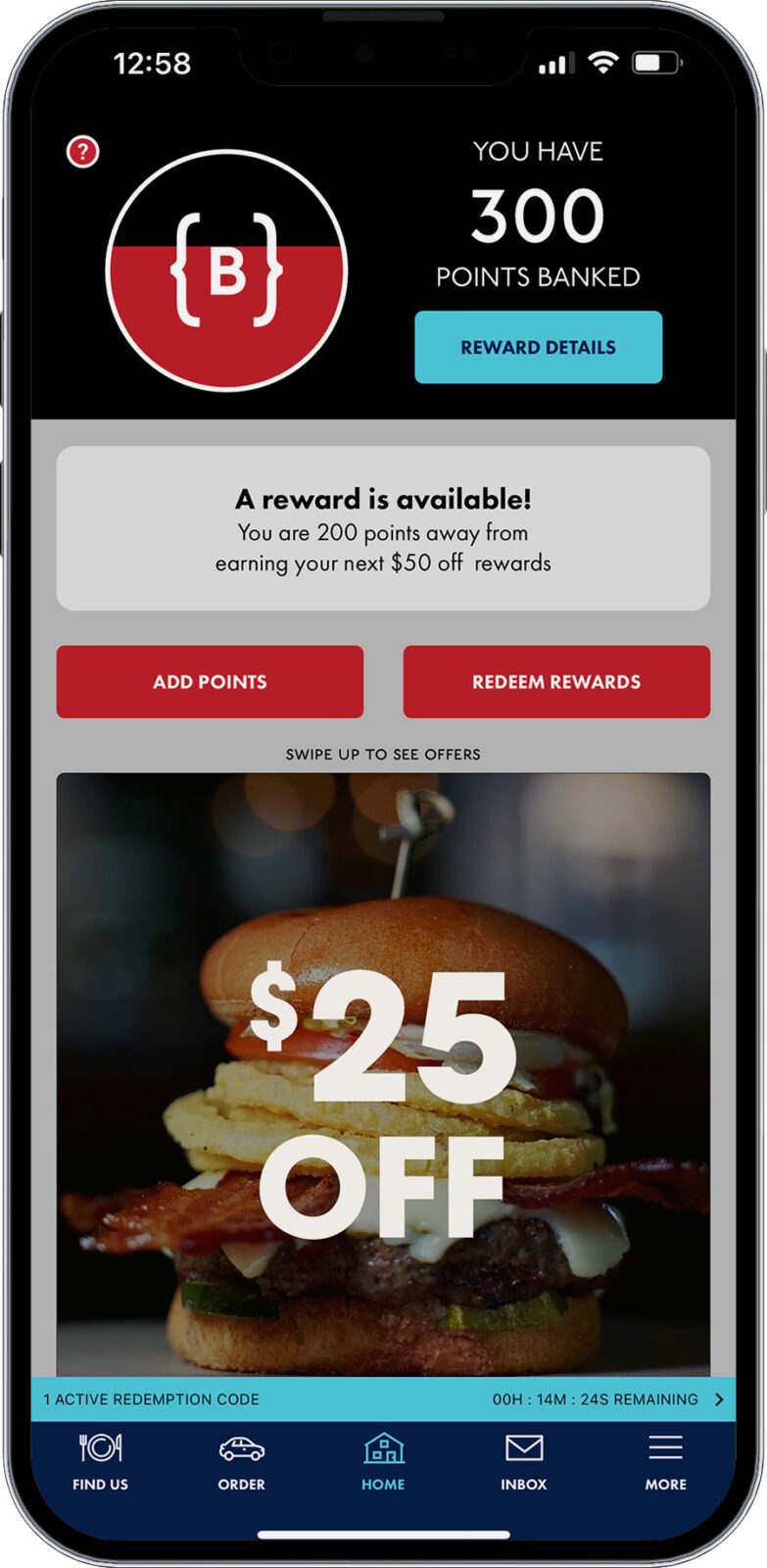Viewport: 767px width, 1568px height.
Task: Go to the Order tab
Action: coord(241,1462)
